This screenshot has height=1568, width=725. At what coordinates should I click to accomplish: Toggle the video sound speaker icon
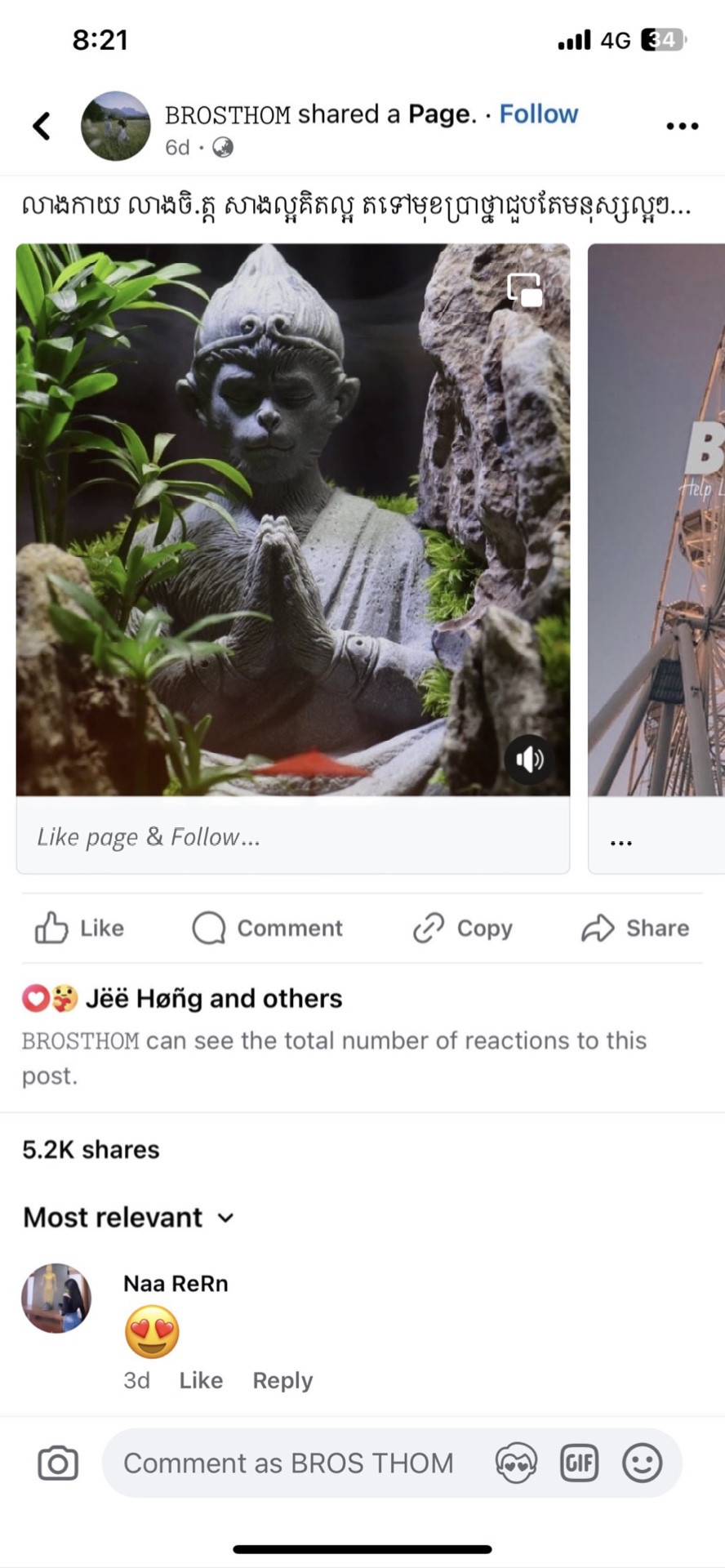click(x=529, y=759)
